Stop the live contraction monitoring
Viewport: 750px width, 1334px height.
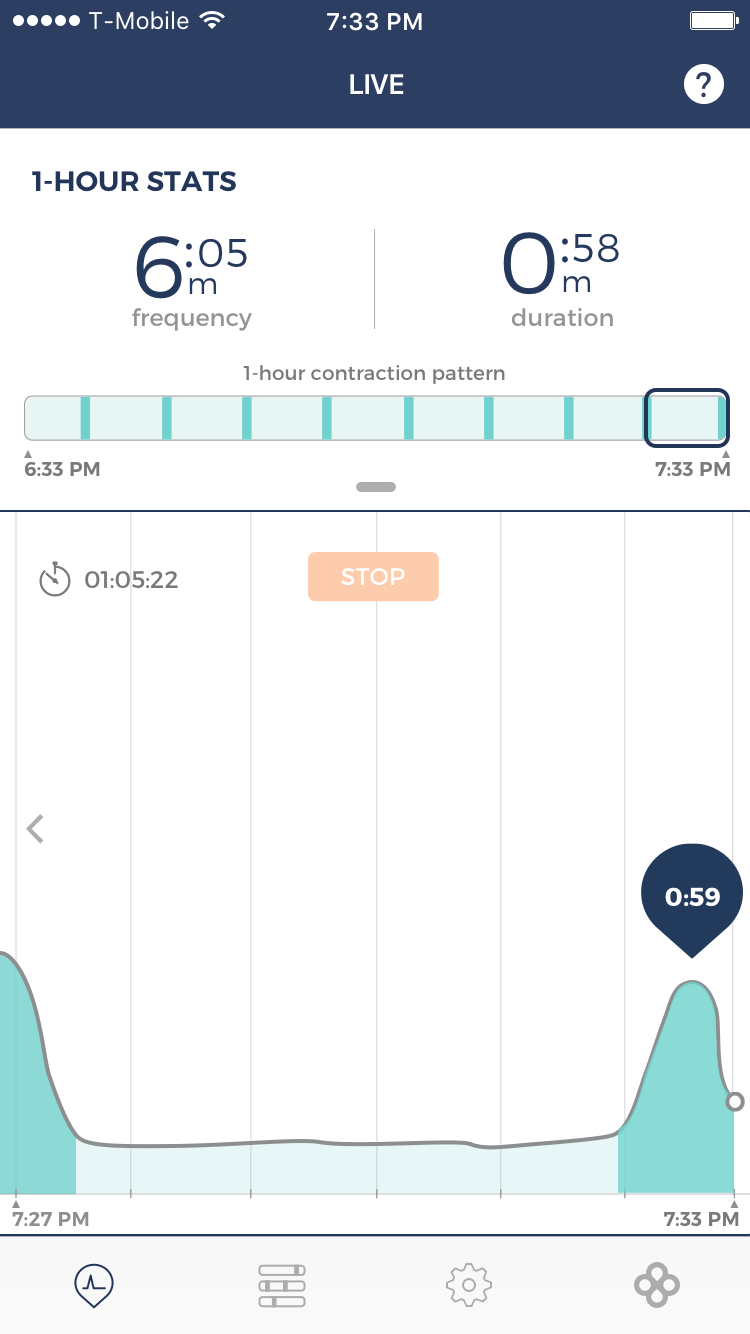(x=373, y=577)
